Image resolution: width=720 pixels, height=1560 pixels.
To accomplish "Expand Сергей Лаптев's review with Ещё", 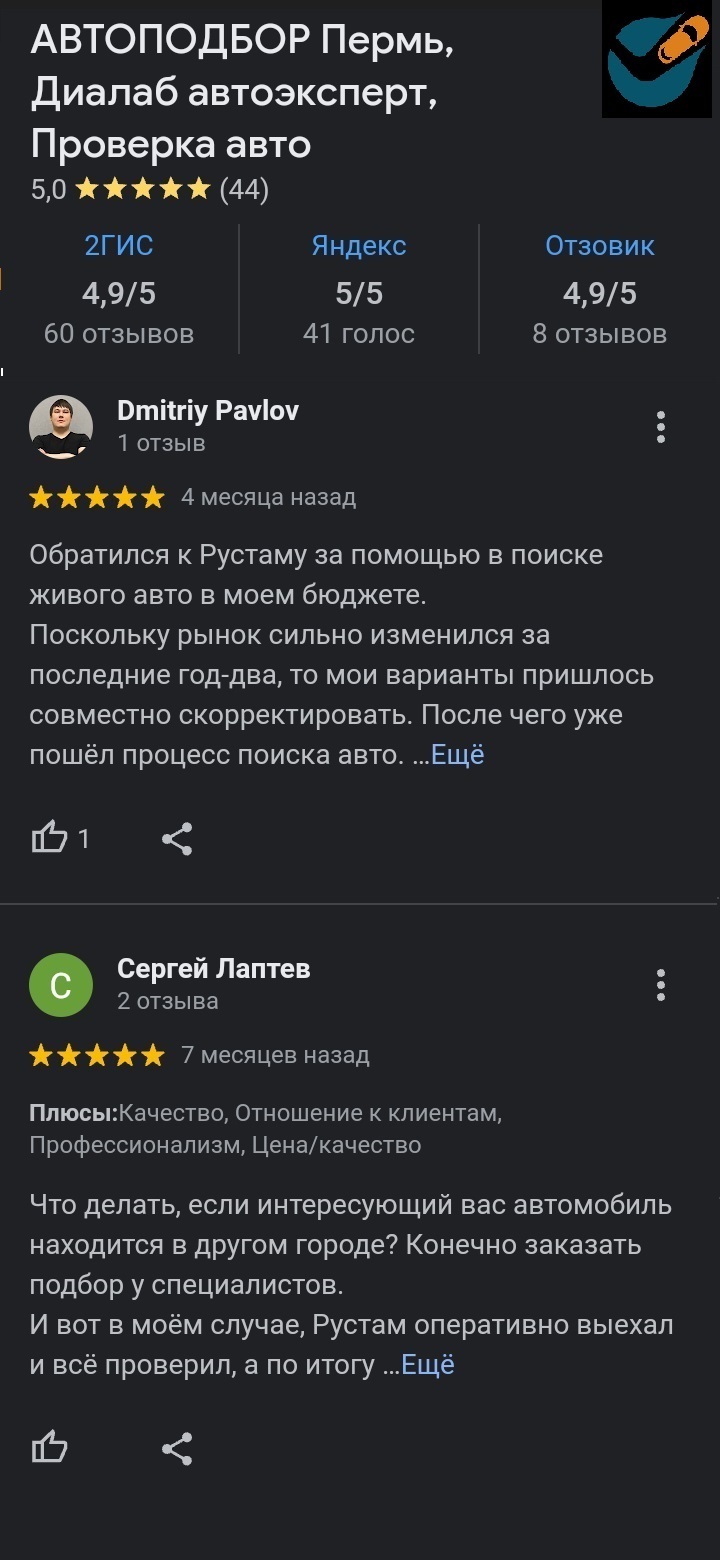I will point(428,1365).
